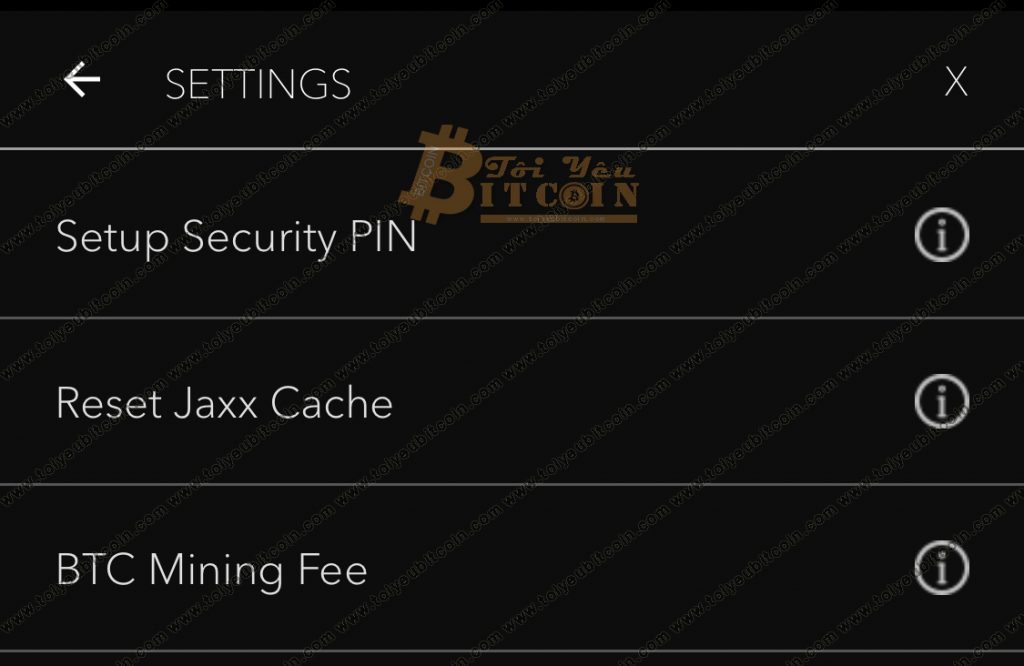View info about Reset Jaxx Cache
The height and width of the screenshot is (666, 1024).
(941, 402)
